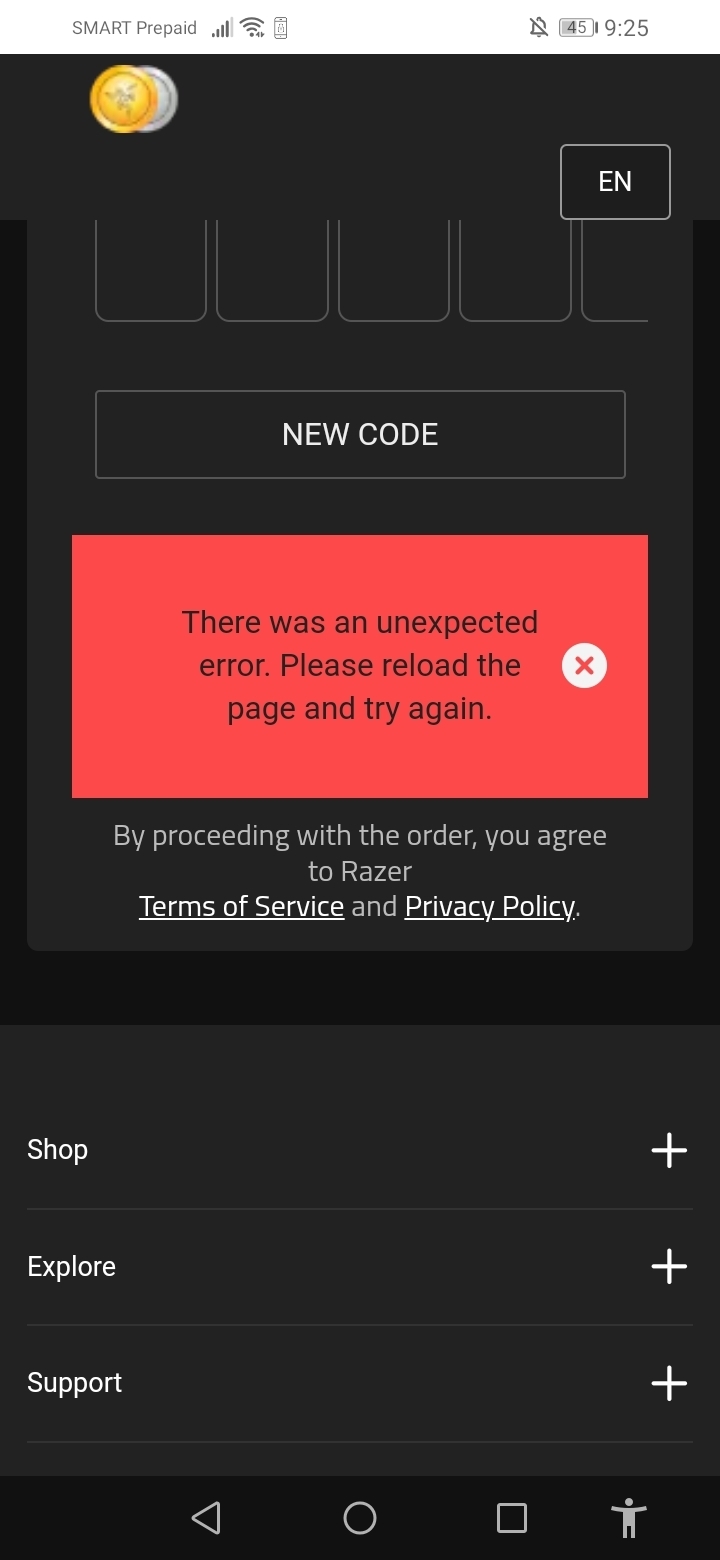Tap the Razer Gold coin logo
The width and height of the screenshot is (720, 1560).
click(133, 99)
